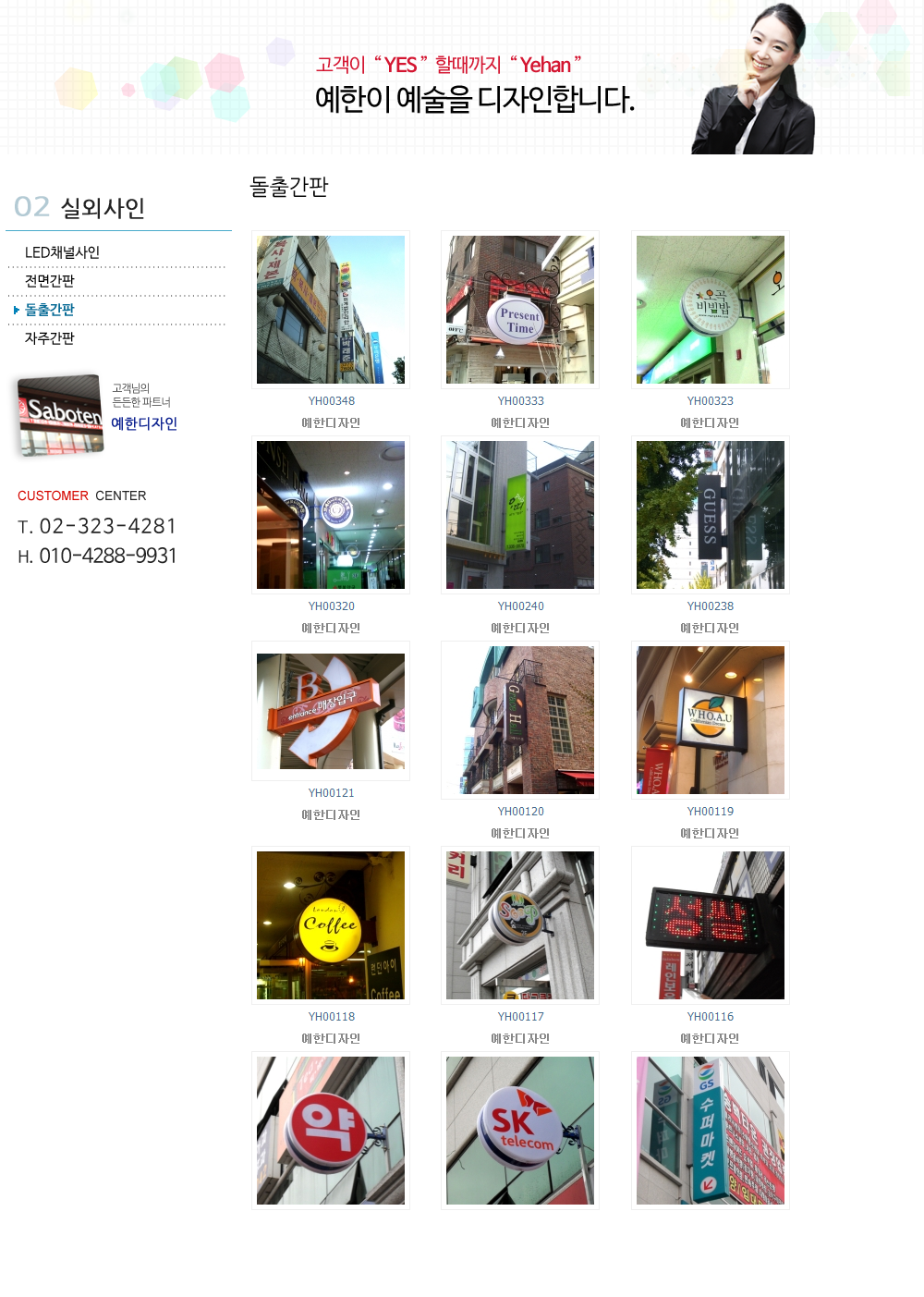924x1297 pixels.
Task: Open the YH00117 sign photo
Action: 520,925
